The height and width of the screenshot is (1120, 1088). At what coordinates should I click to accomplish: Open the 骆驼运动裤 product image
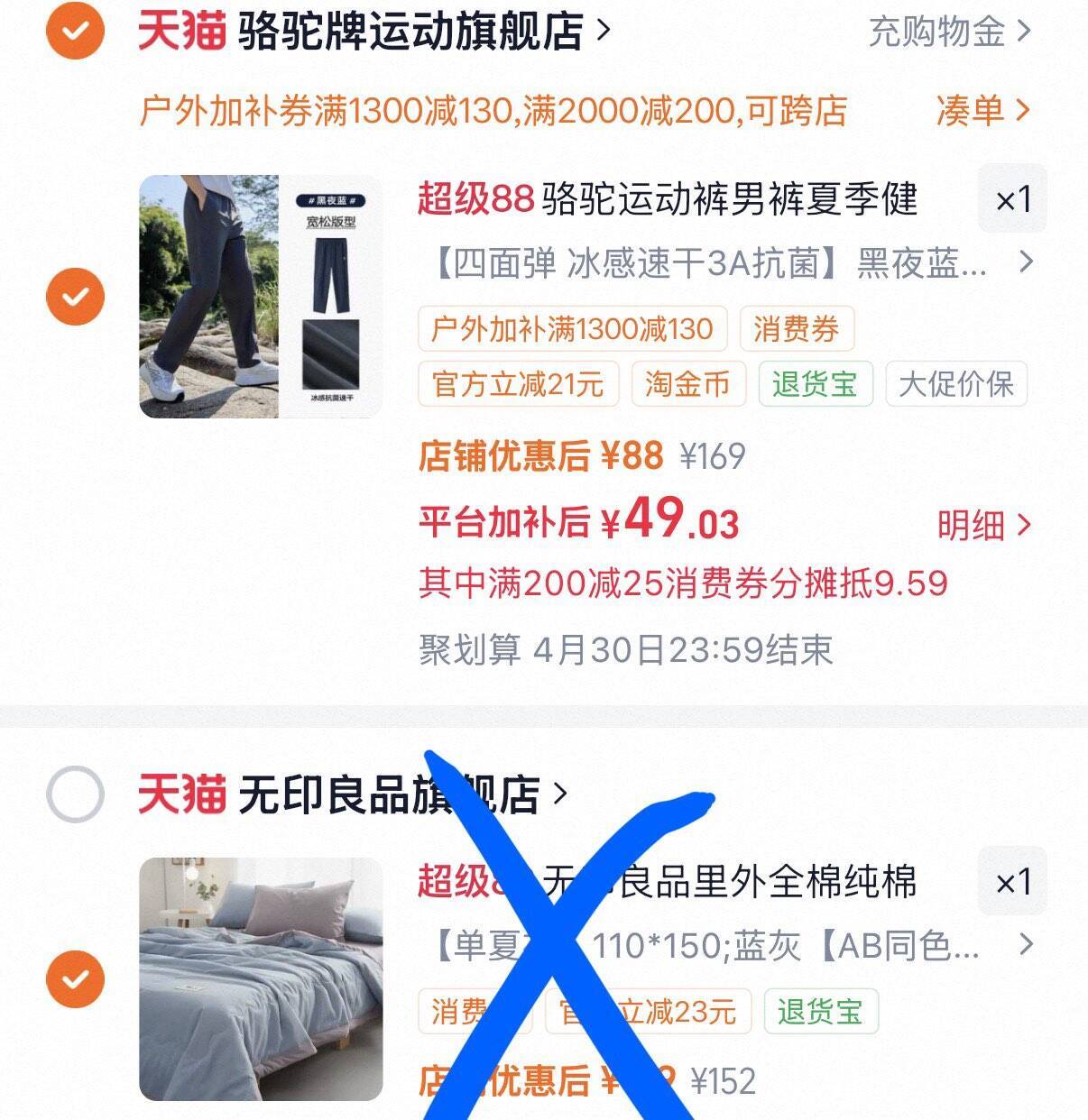tap(261, 297)
